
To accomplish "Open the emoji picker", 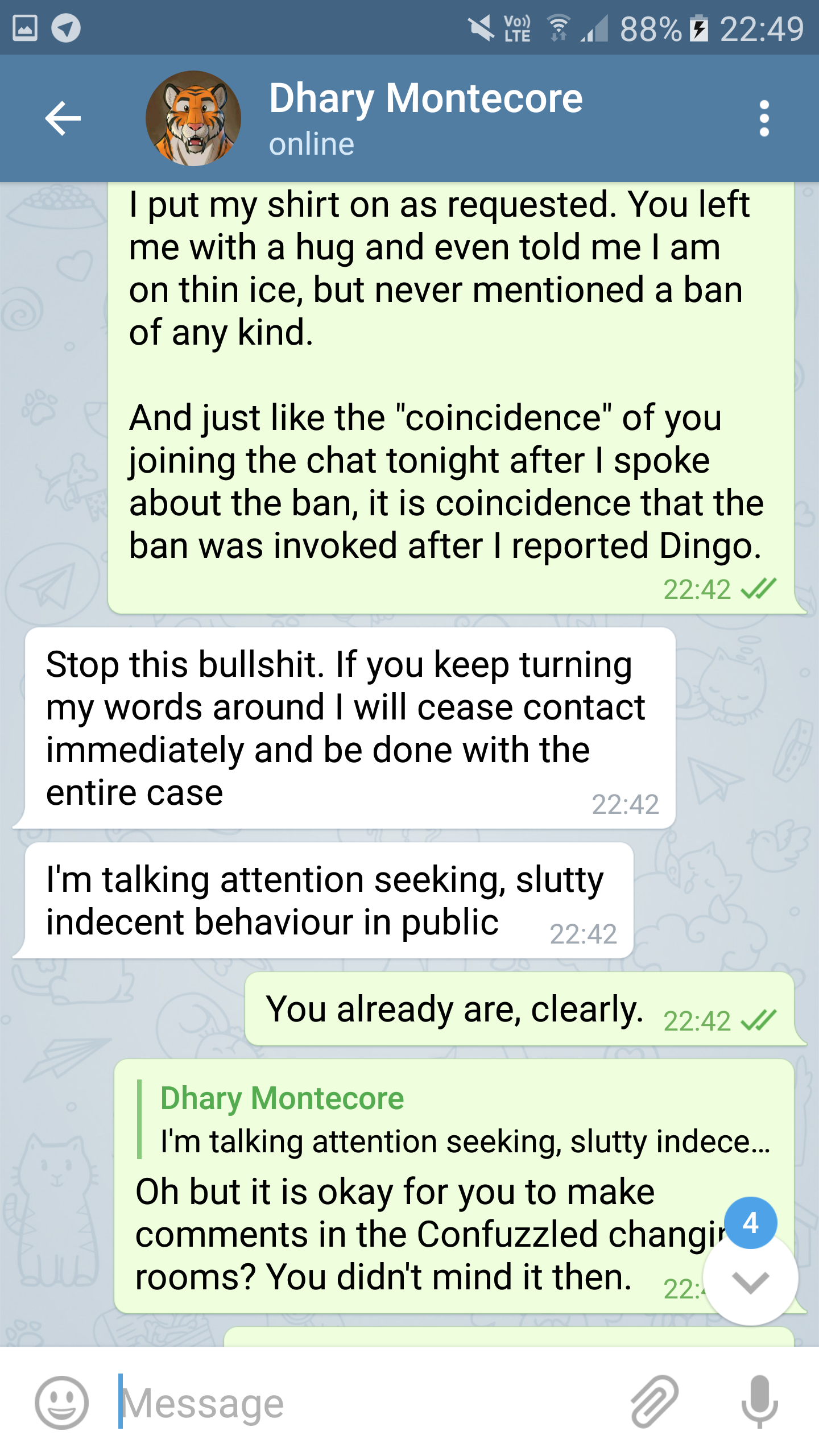I will (x=61, y=1402).
